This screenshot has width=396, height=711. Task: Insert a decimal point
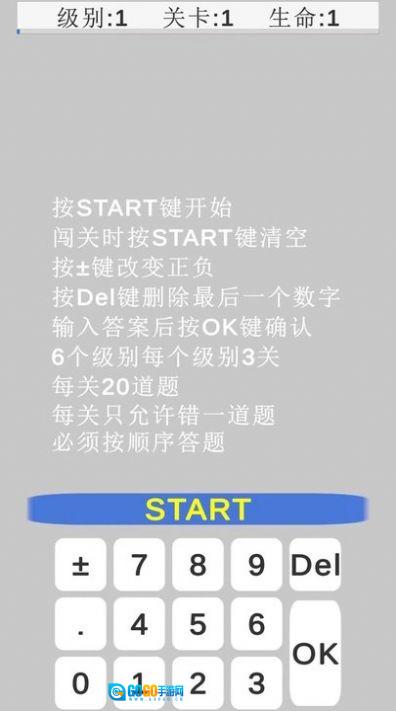pyautogui.click(x=81, y=624)
